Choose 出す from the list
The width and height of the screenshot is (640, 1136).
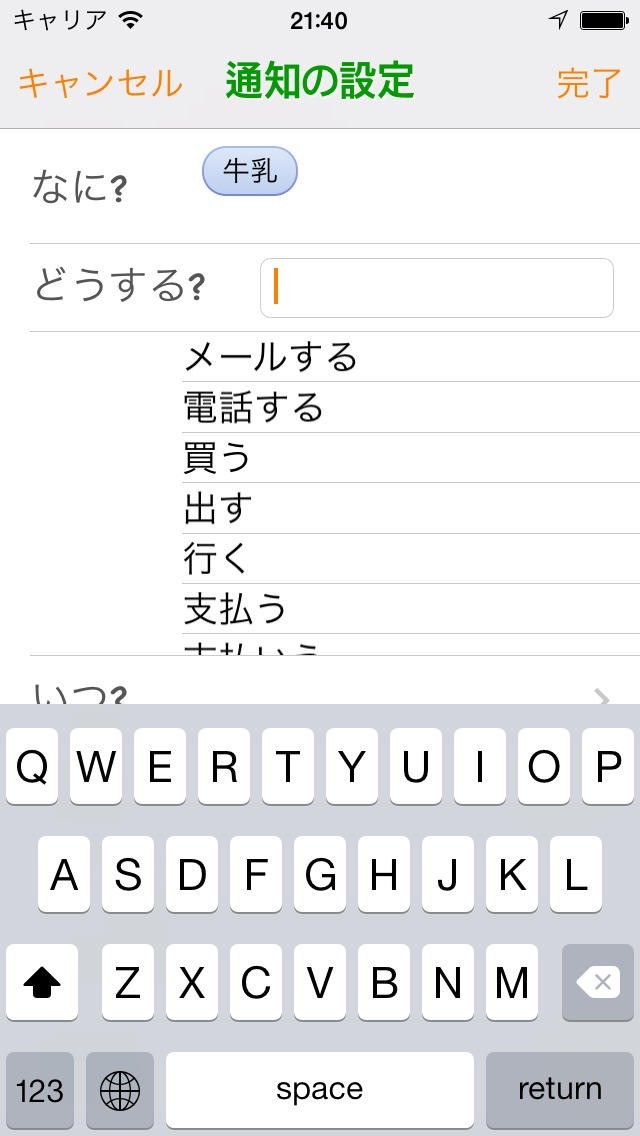[x=217, y=508]
